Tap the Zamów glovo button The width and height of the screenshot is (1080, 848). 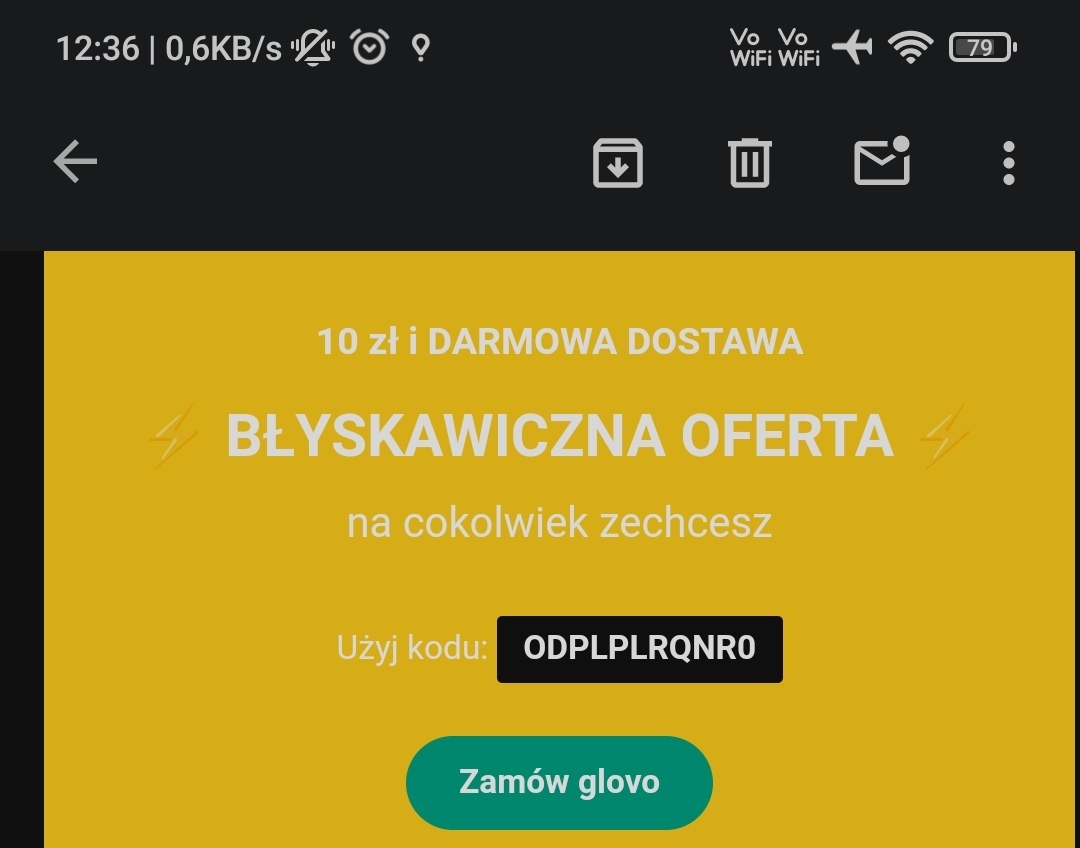point(559,782)
